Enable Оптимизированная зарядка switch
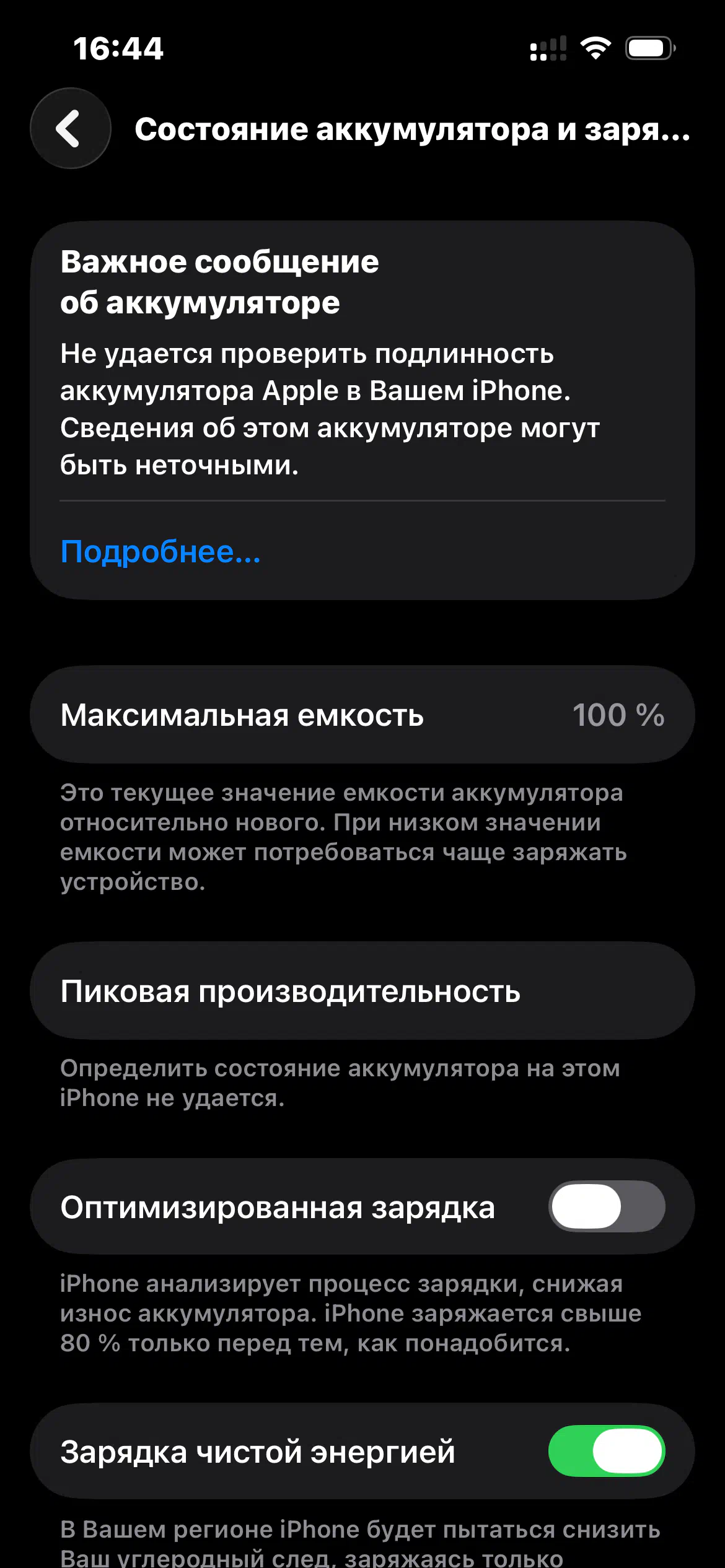725x1568 pixels. point(606,1206)
